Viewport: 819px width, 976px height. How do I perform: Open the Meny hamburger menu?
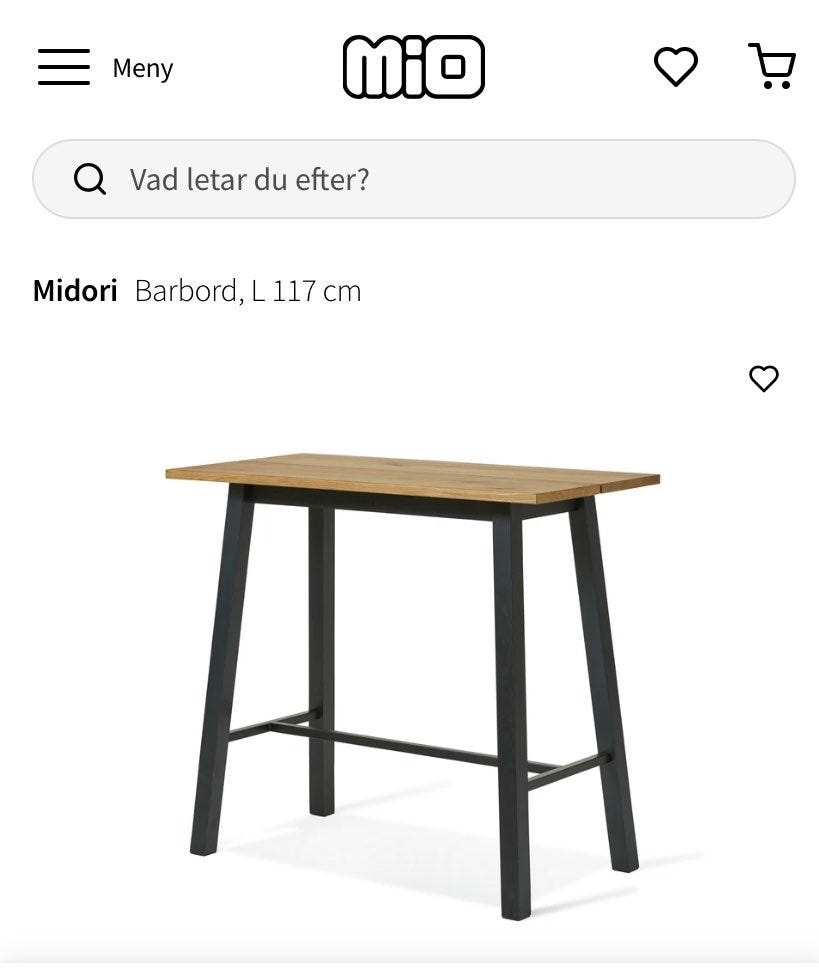pyautogui.click(x=63, y=67)
